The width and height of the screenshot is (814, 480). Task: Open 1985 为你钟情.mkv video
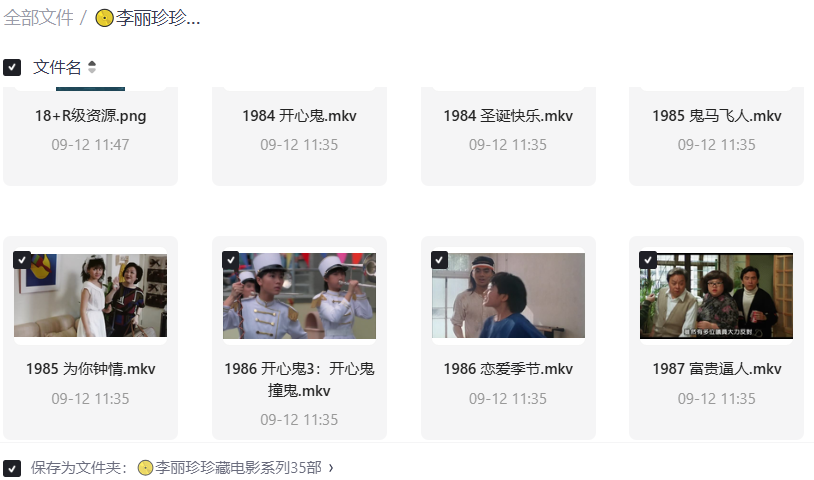coord(90,296)
